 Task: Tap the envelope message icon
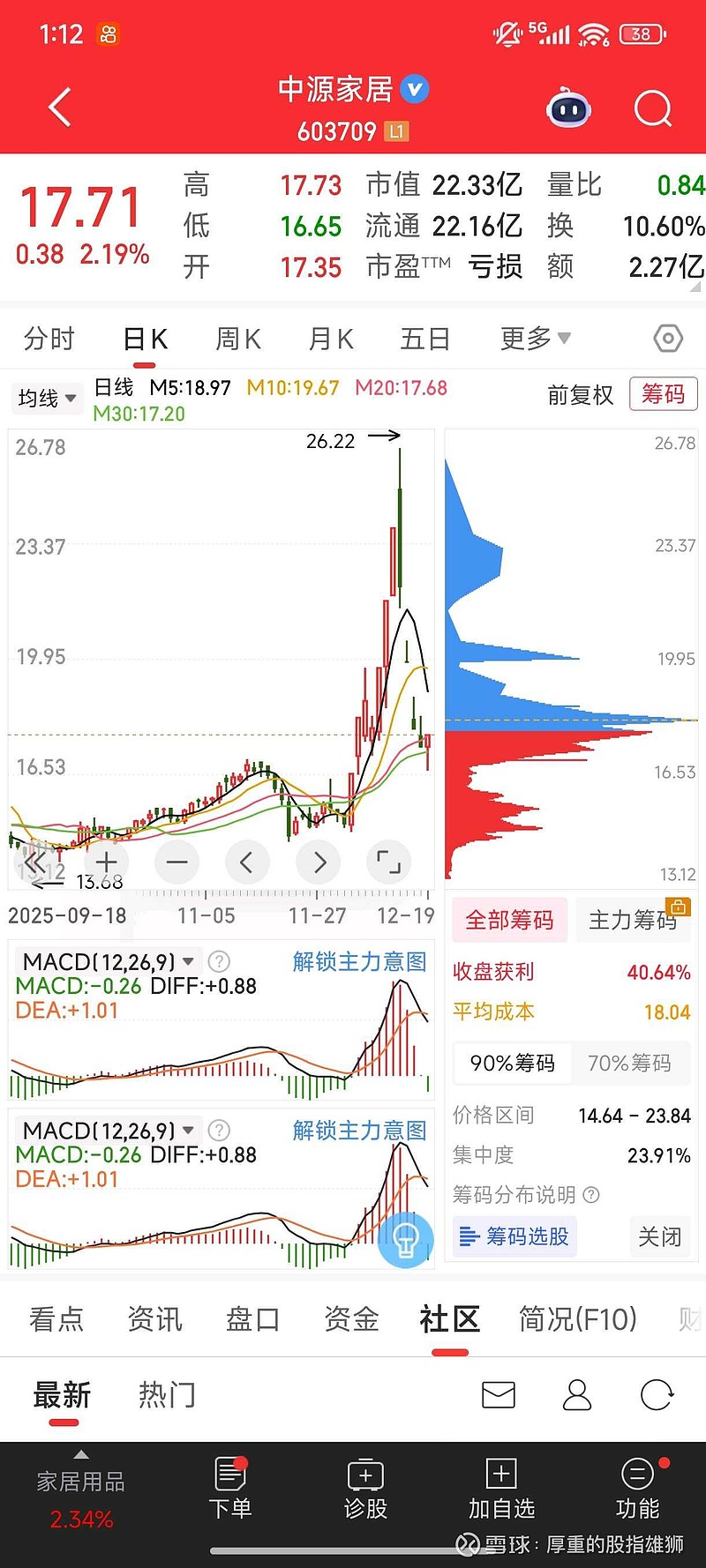point(499,1394)
